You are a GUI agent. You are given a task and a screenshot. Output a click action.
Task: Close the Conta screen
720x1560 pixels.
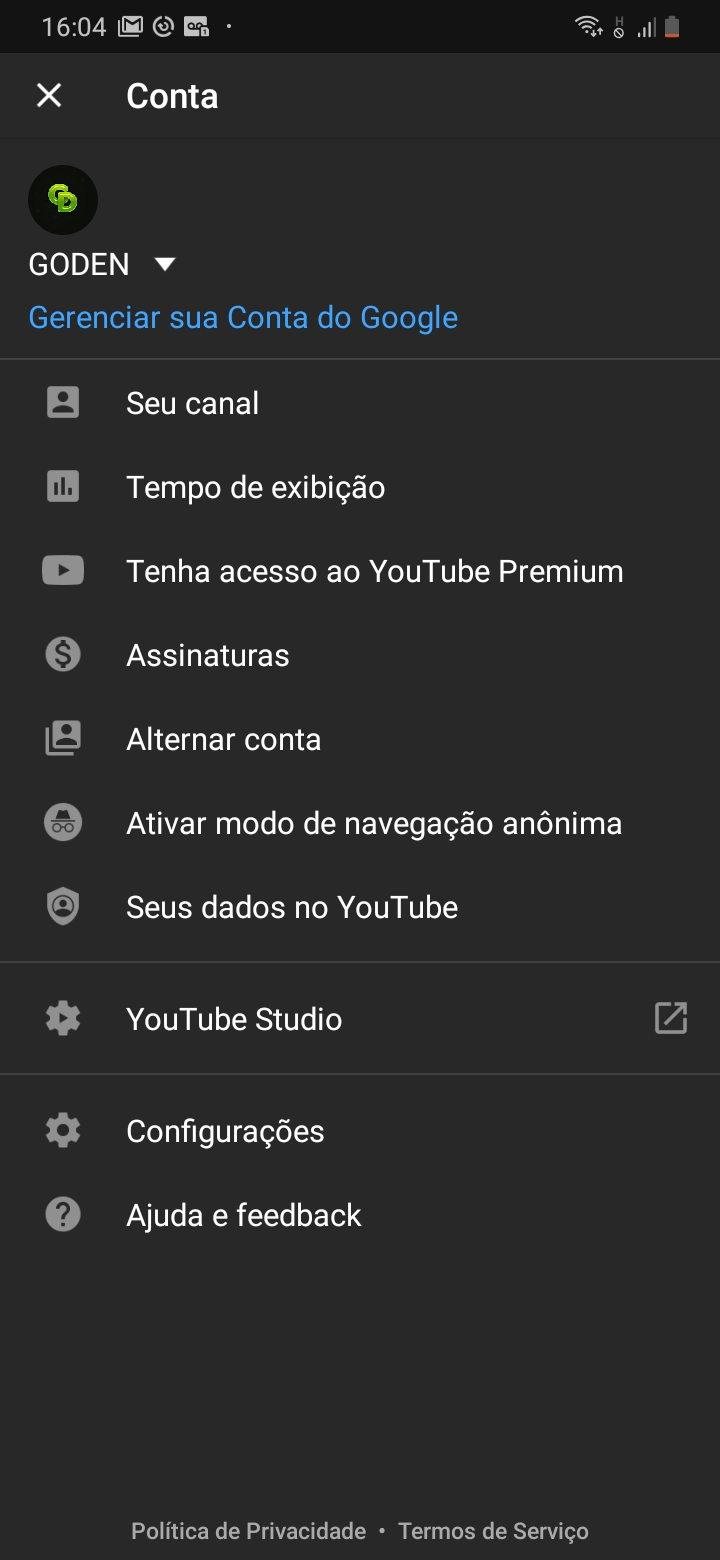click(49, 96)
